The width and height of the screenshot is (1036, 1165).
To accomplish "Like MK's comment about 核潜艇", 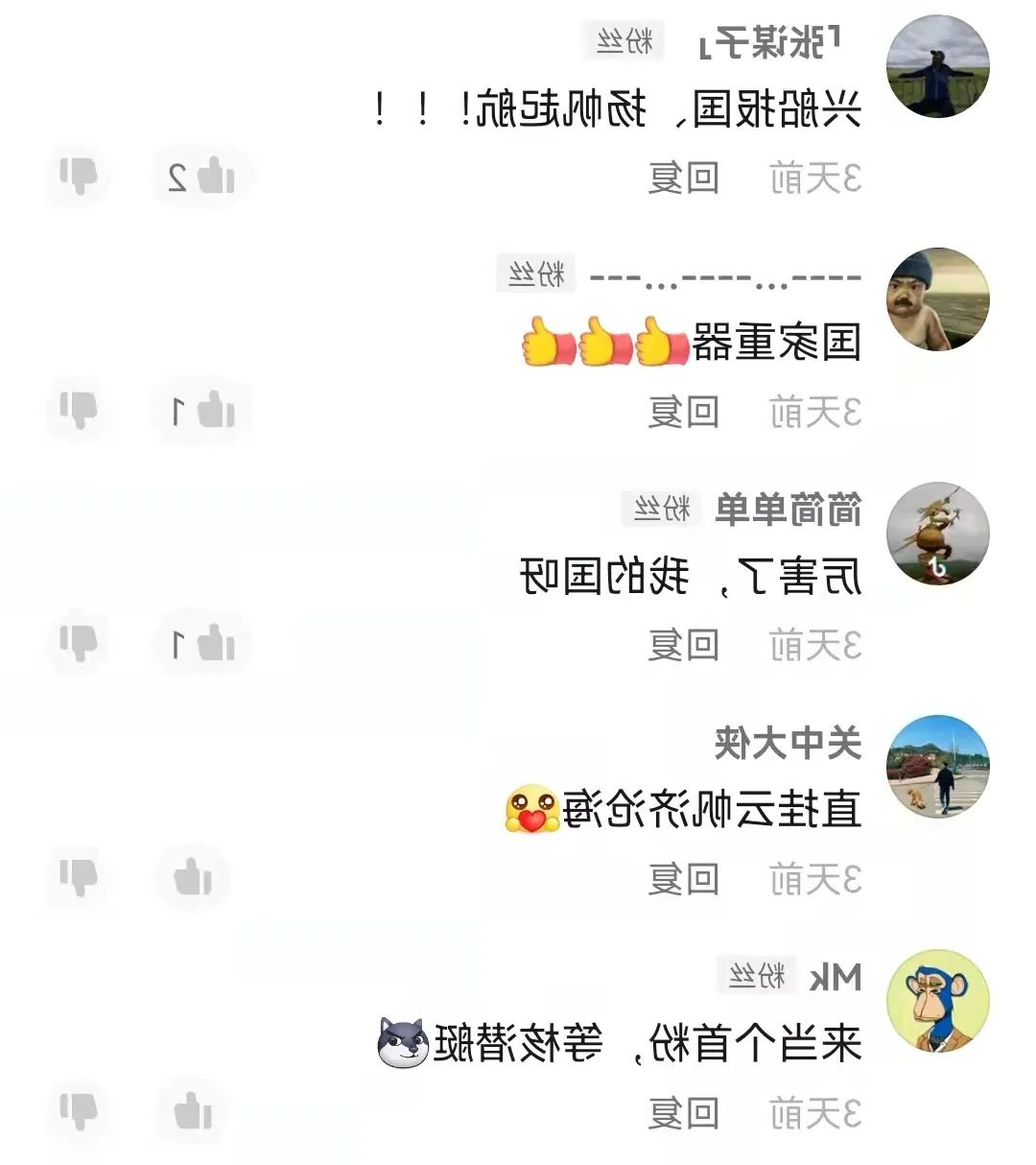I will click(x=194, y=1112).
